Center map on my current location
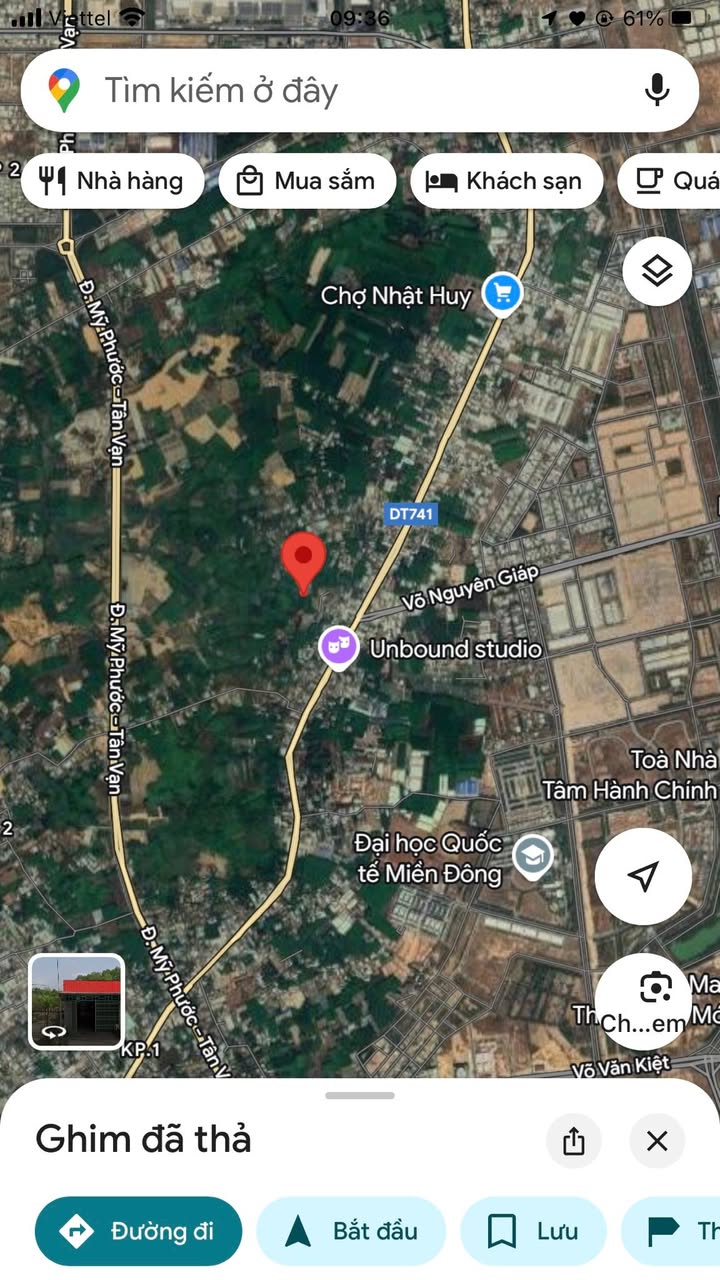The image size is (720, 1280). [643, 876]
